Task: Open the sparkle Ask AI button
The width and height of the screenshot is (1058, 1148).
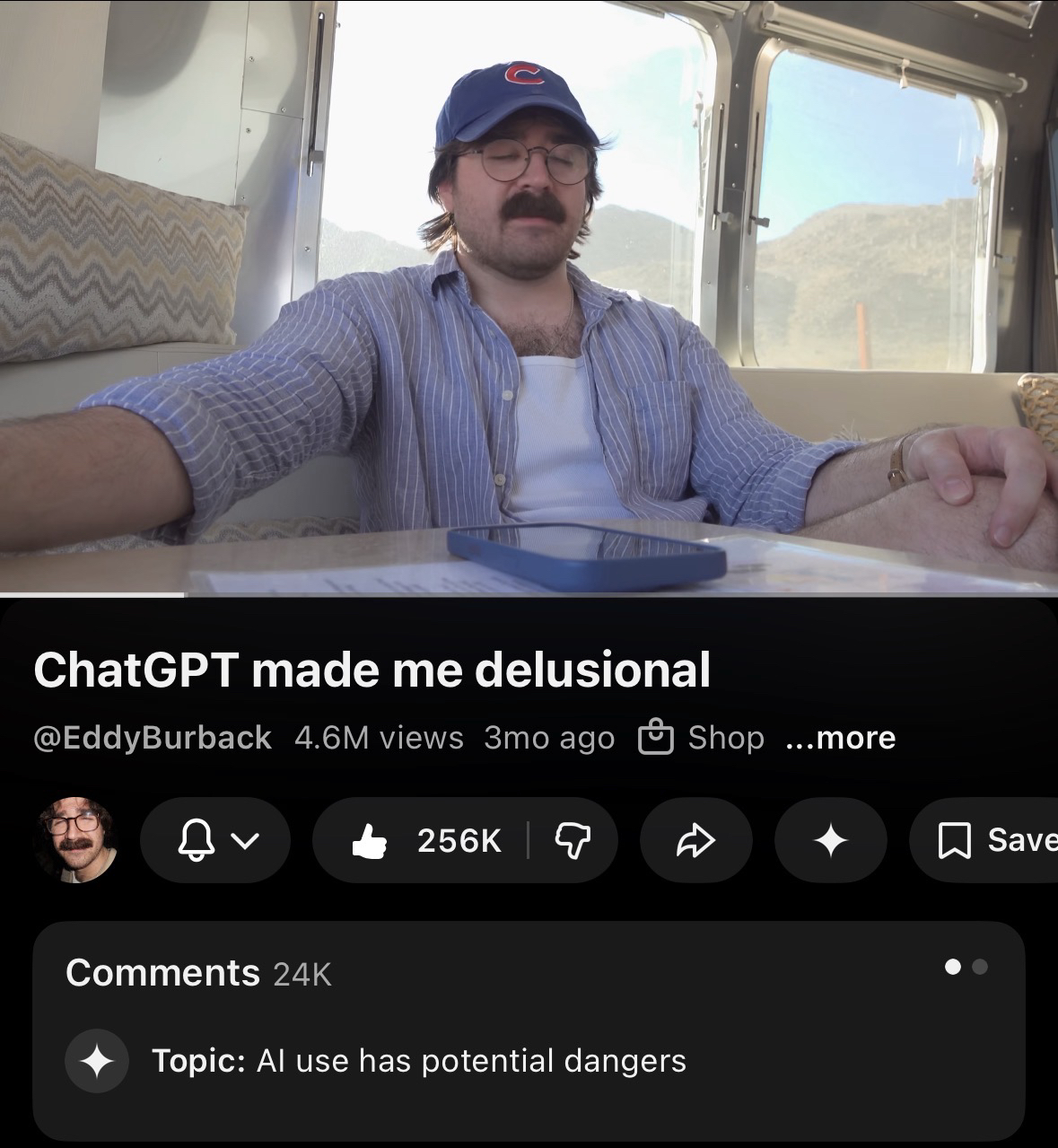Action: click(830, 840)
